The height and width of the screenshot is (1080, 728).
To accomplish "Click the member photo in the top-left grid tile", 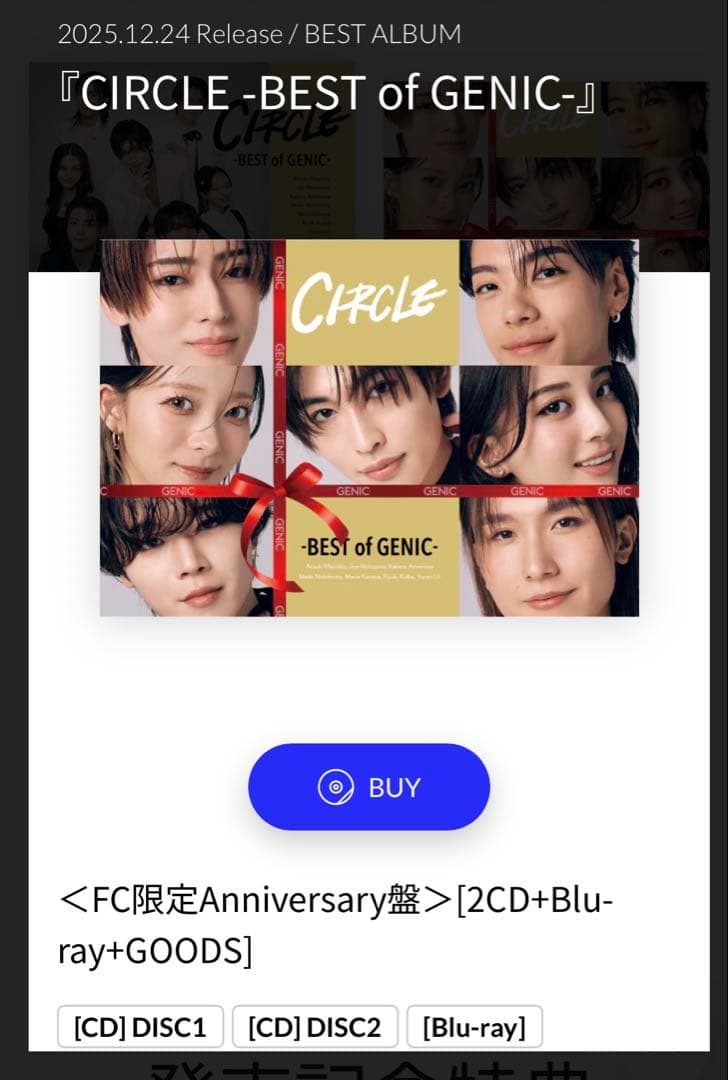I will tap(180, 300).
